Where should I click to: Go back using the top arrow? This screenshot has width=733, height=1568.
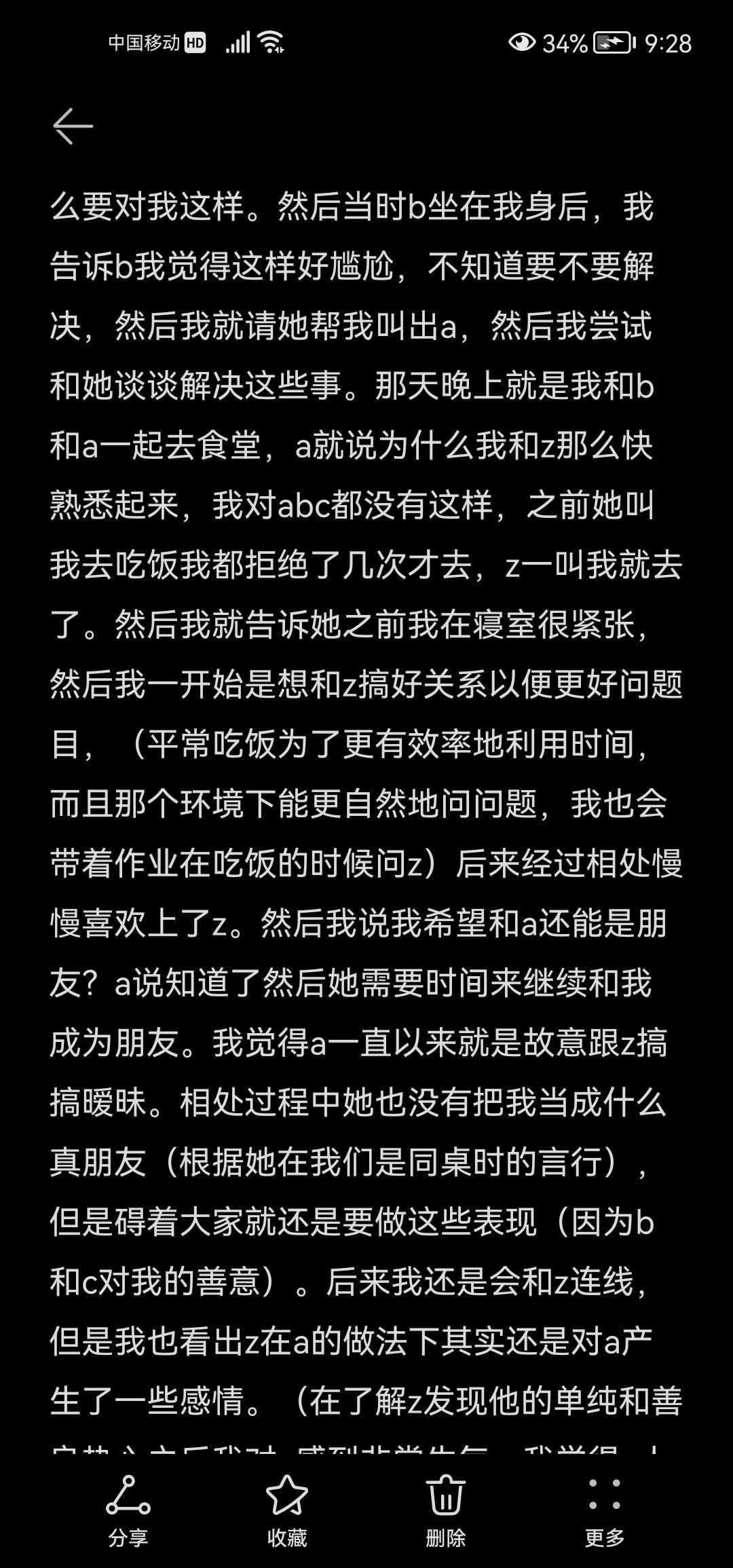pos(73,126)
